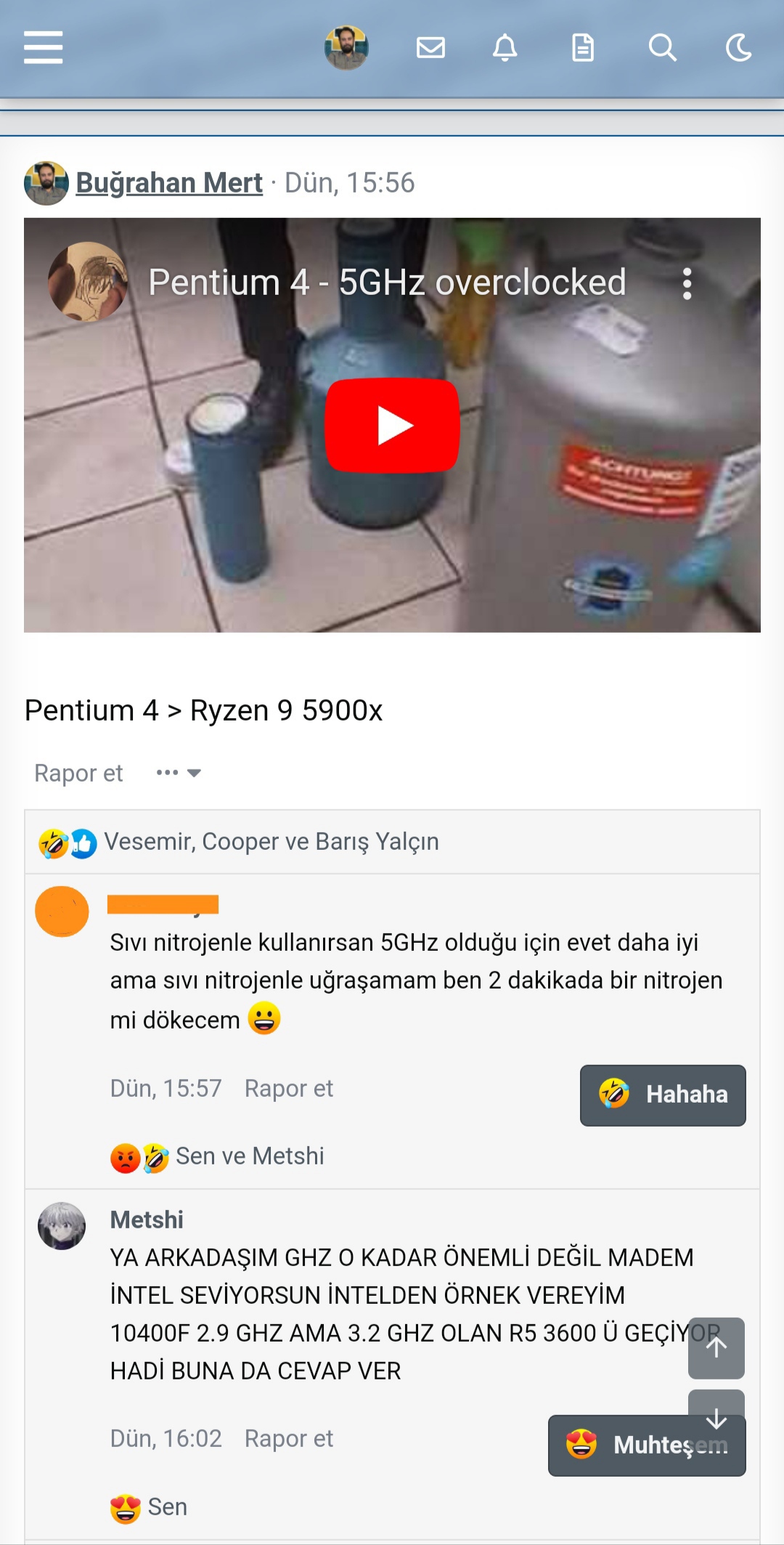The image size is (784, 1545).
Task: Open your profile avatar in header
Action: 346,48
